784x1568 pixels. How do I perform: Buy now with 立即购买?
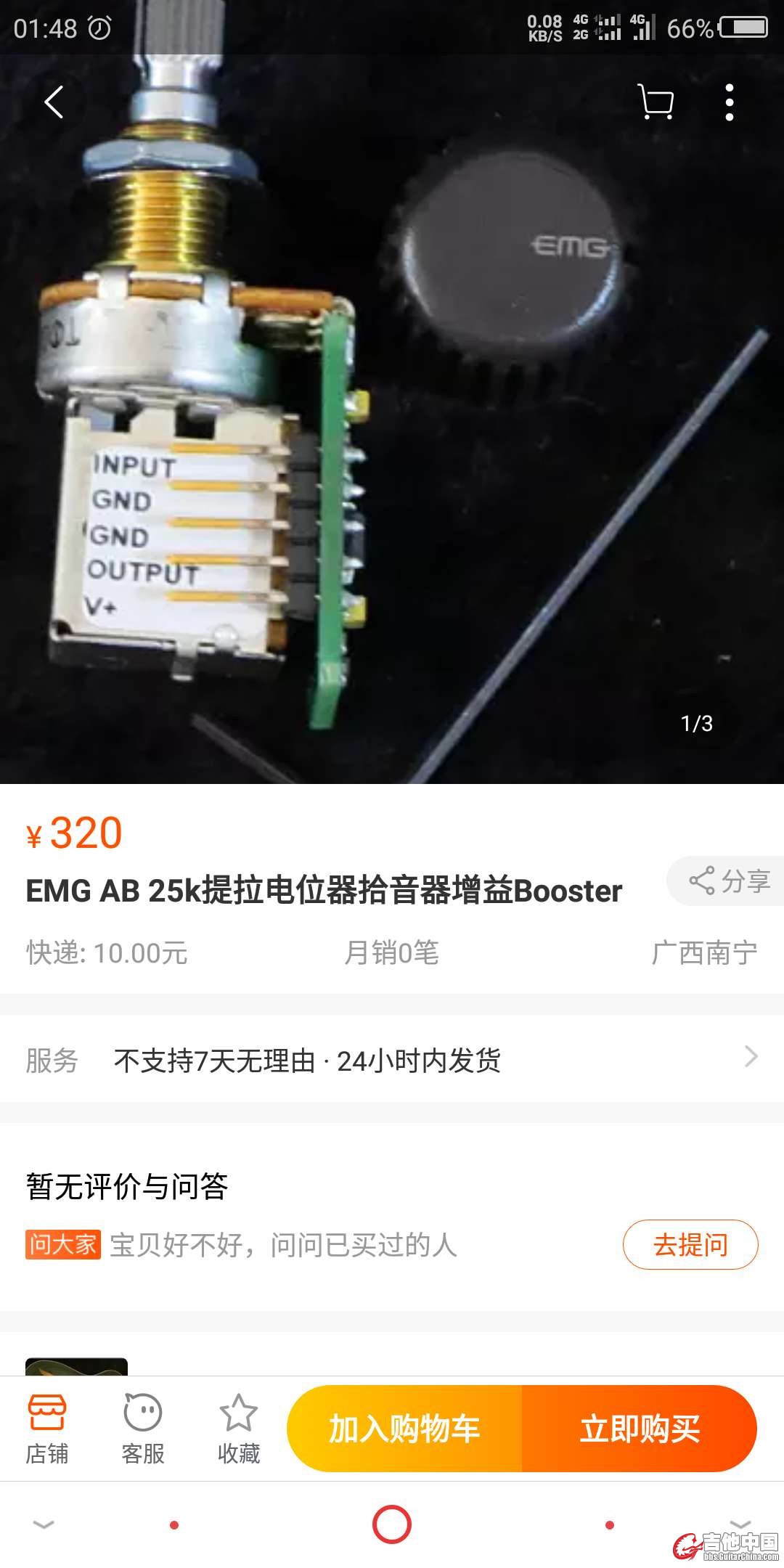click(x=639, y=1429)
